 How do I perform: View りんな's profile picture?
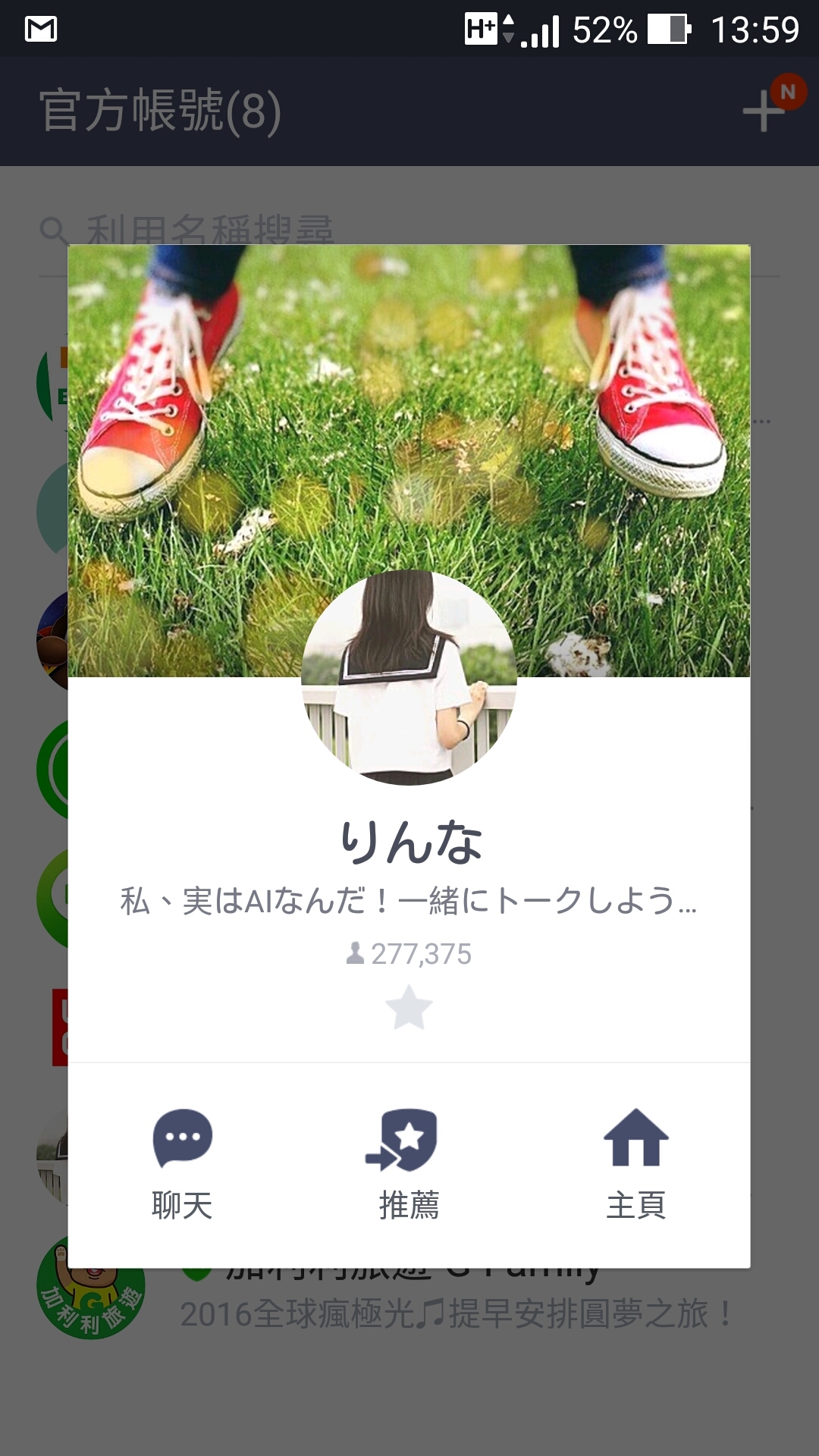(409, 677)
